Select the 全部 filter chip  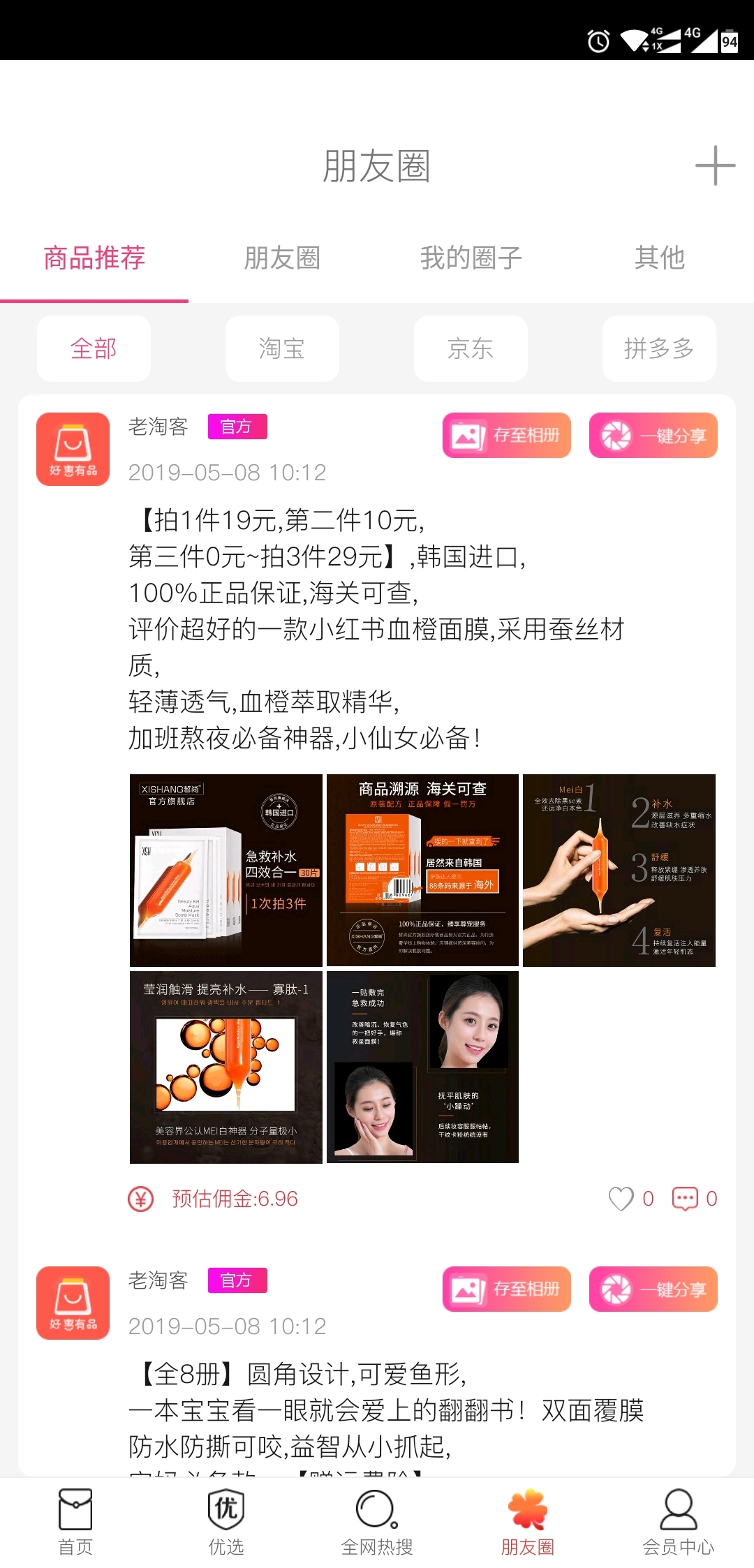pos(94,348)
